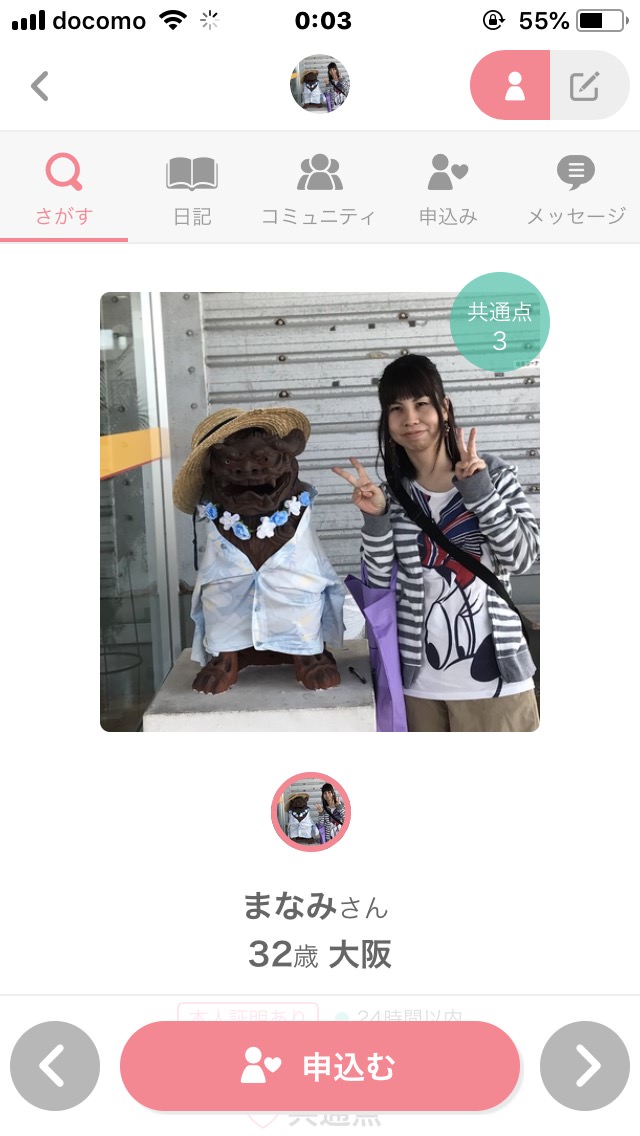The width and height of the screenshot is (640, 1136).
Task: Switch to the さがす tab
Action: point(64,188)
